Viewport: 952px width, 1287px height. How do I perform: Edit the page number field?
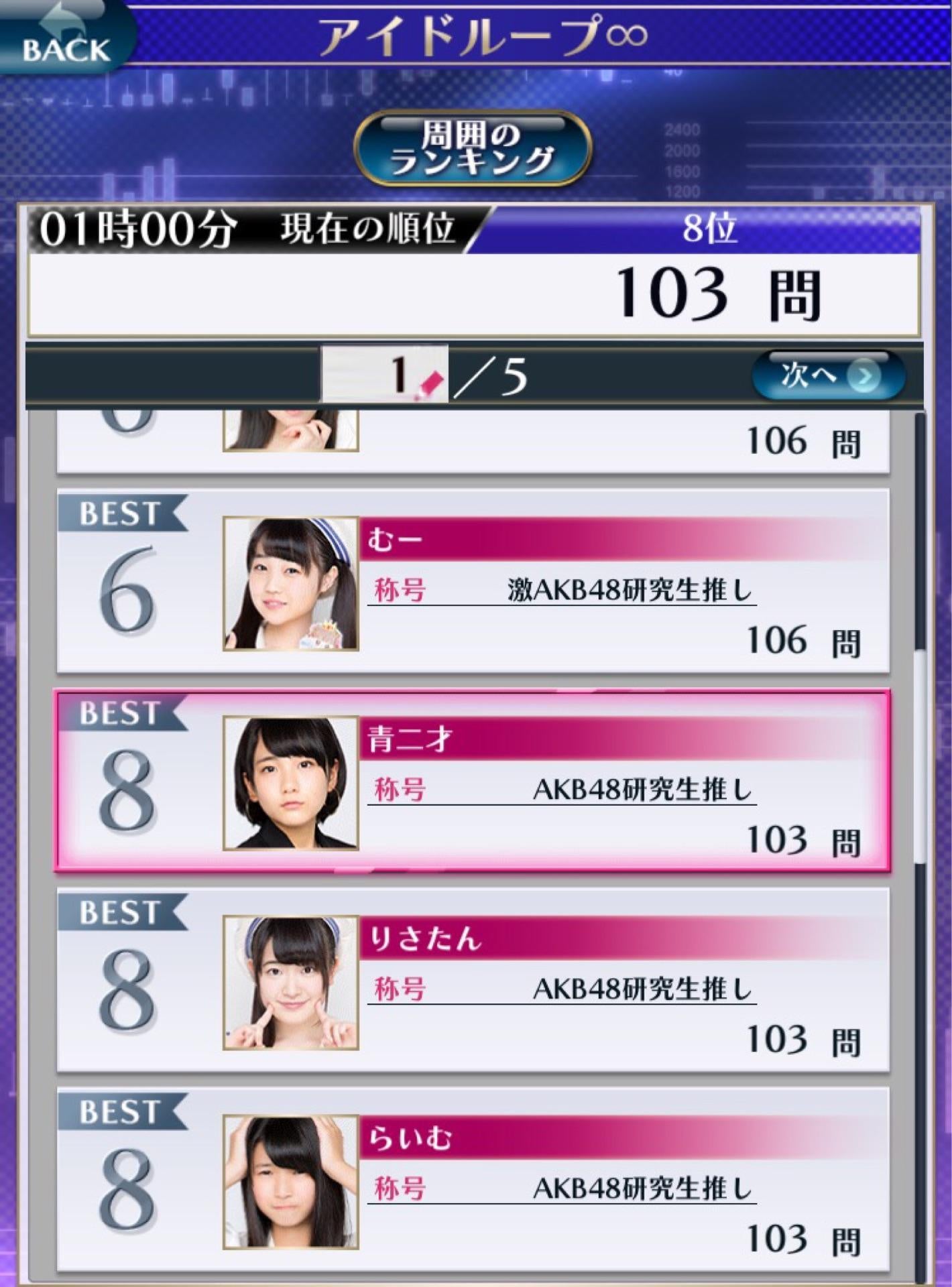click(x=384, y=374)
